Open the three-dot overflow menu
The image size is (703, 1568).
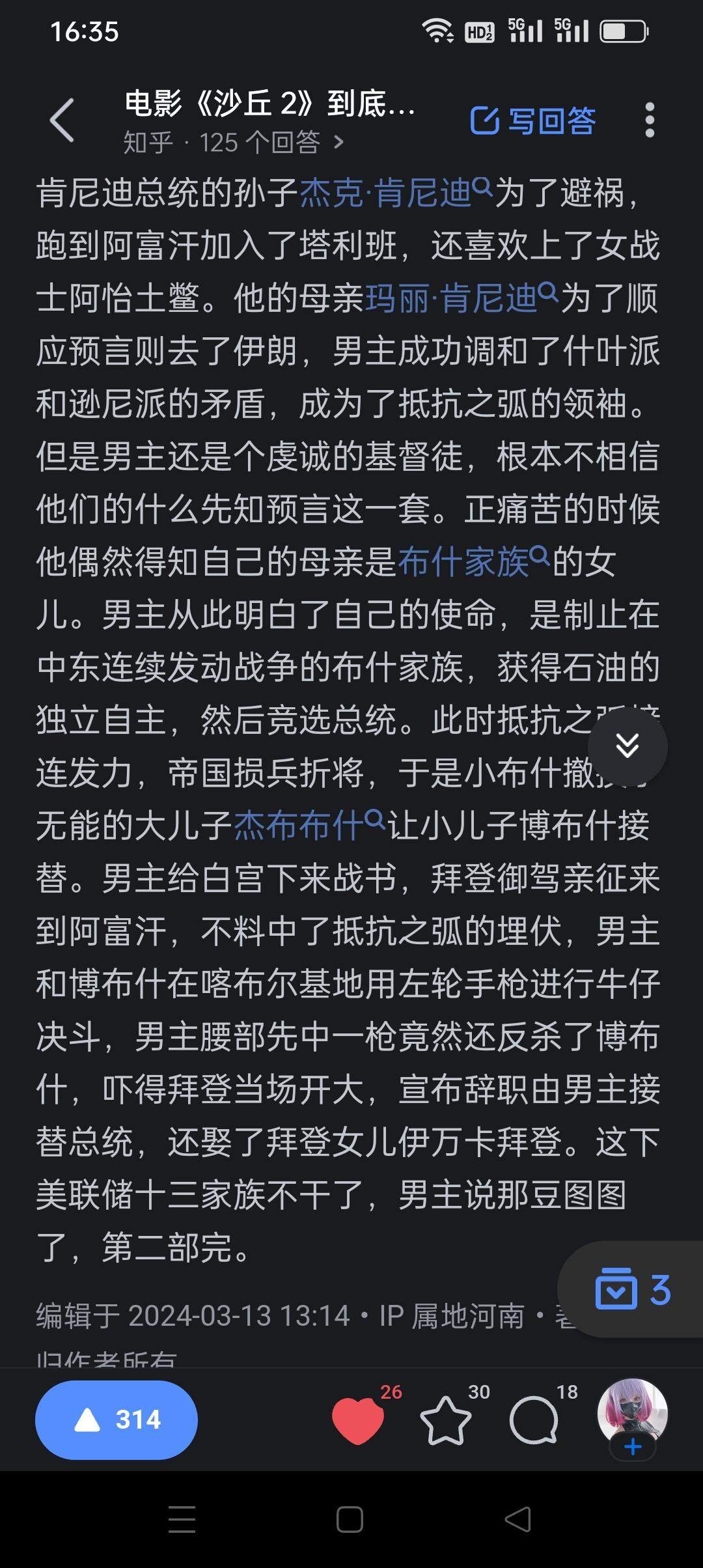[x=649, y=120]
